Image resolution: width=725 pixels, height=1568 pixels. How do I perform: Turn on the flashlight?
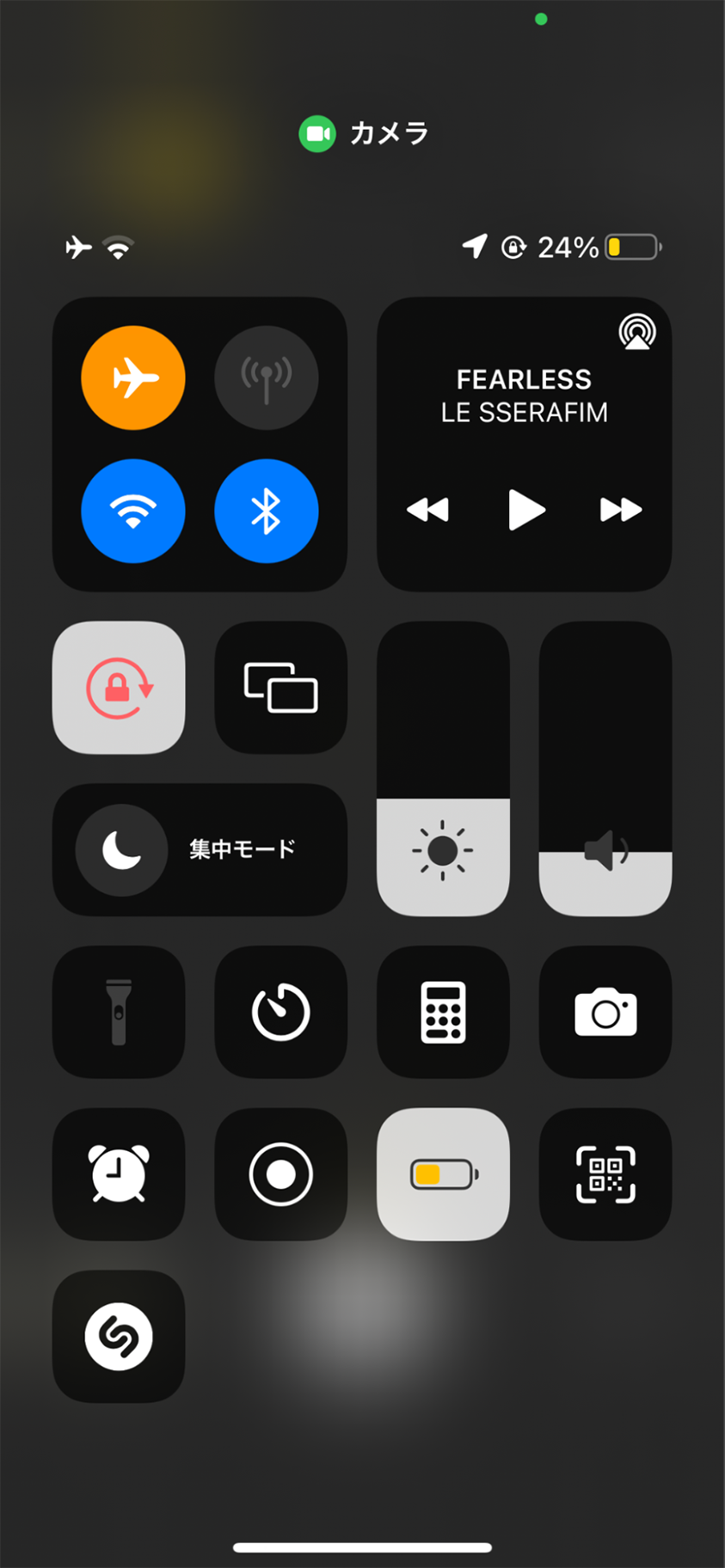[119, 1012]
